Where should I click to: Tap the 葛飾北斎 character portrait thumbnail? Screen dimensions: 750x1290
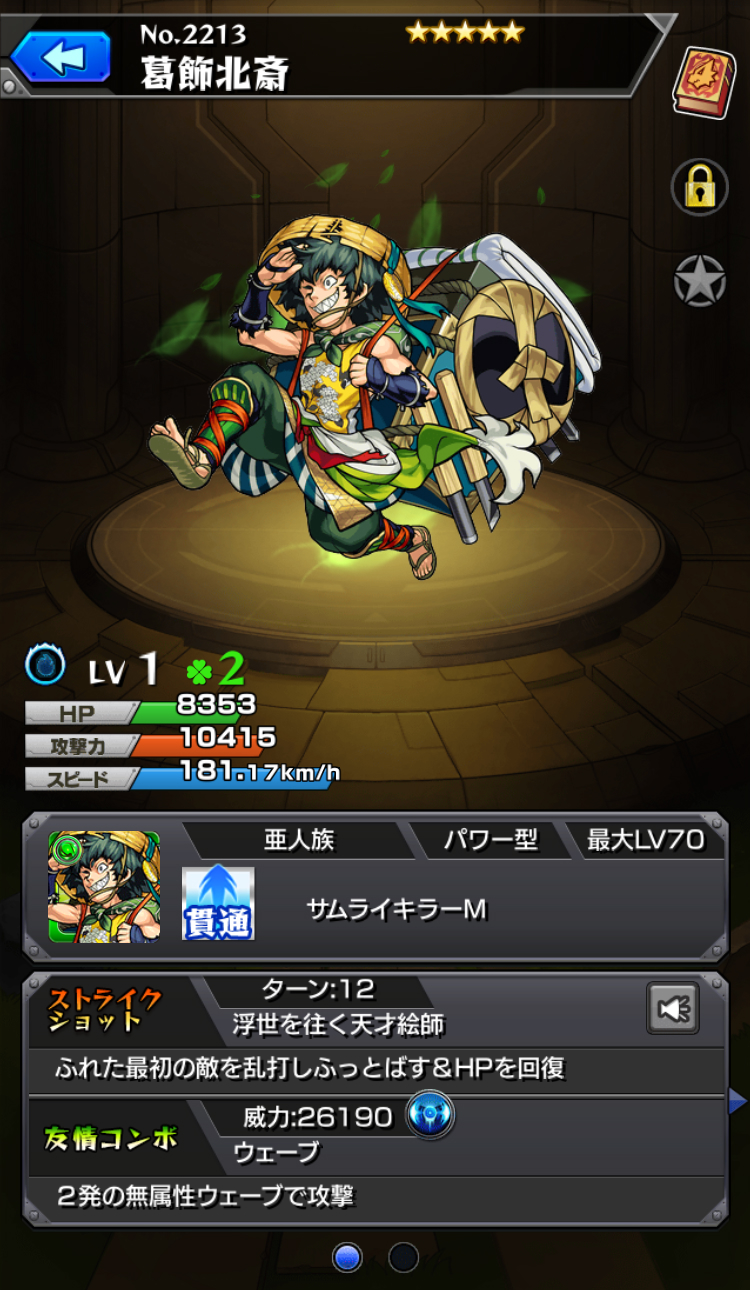105,887
